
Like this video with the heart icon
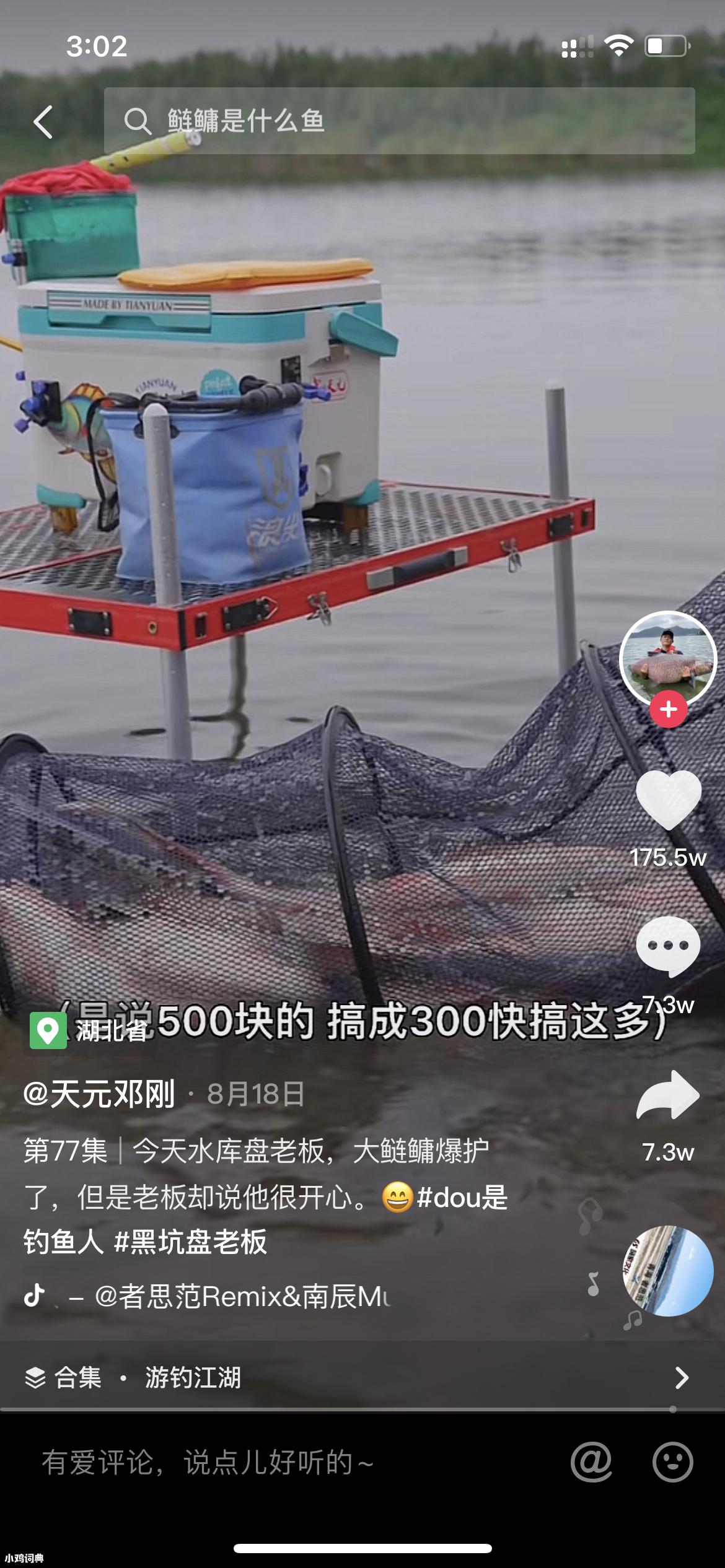click(x=668, y=799)
